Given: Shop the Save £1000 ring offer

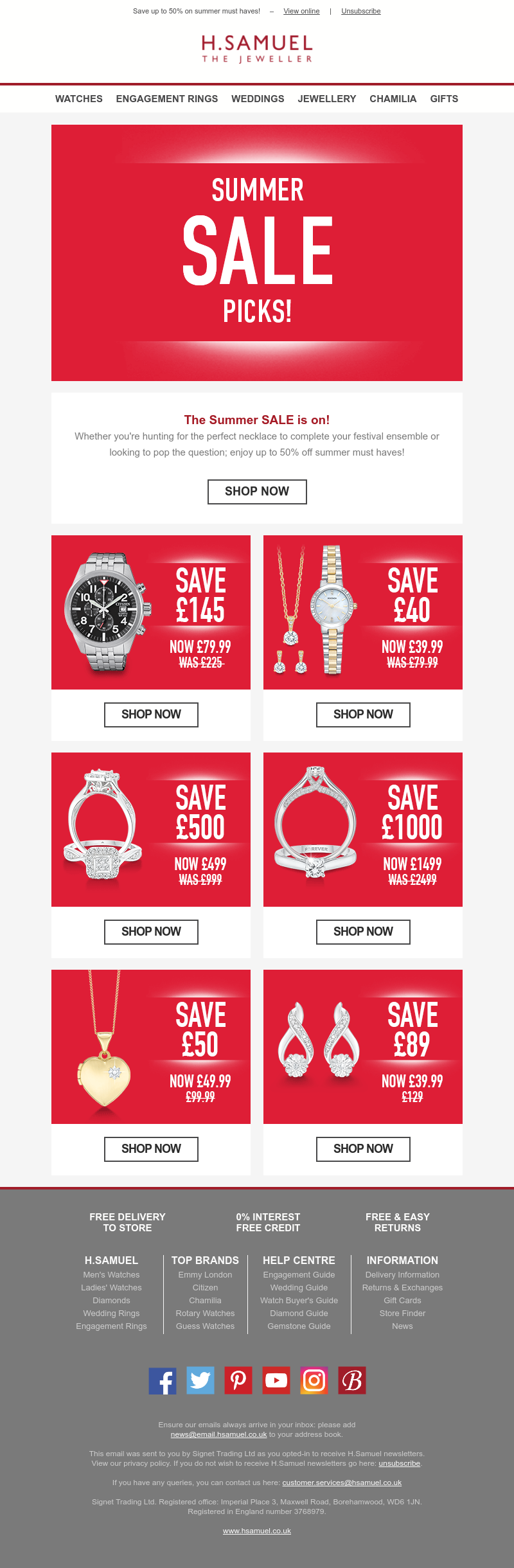Looking at the screenshot, I should (x=363, y=932).
